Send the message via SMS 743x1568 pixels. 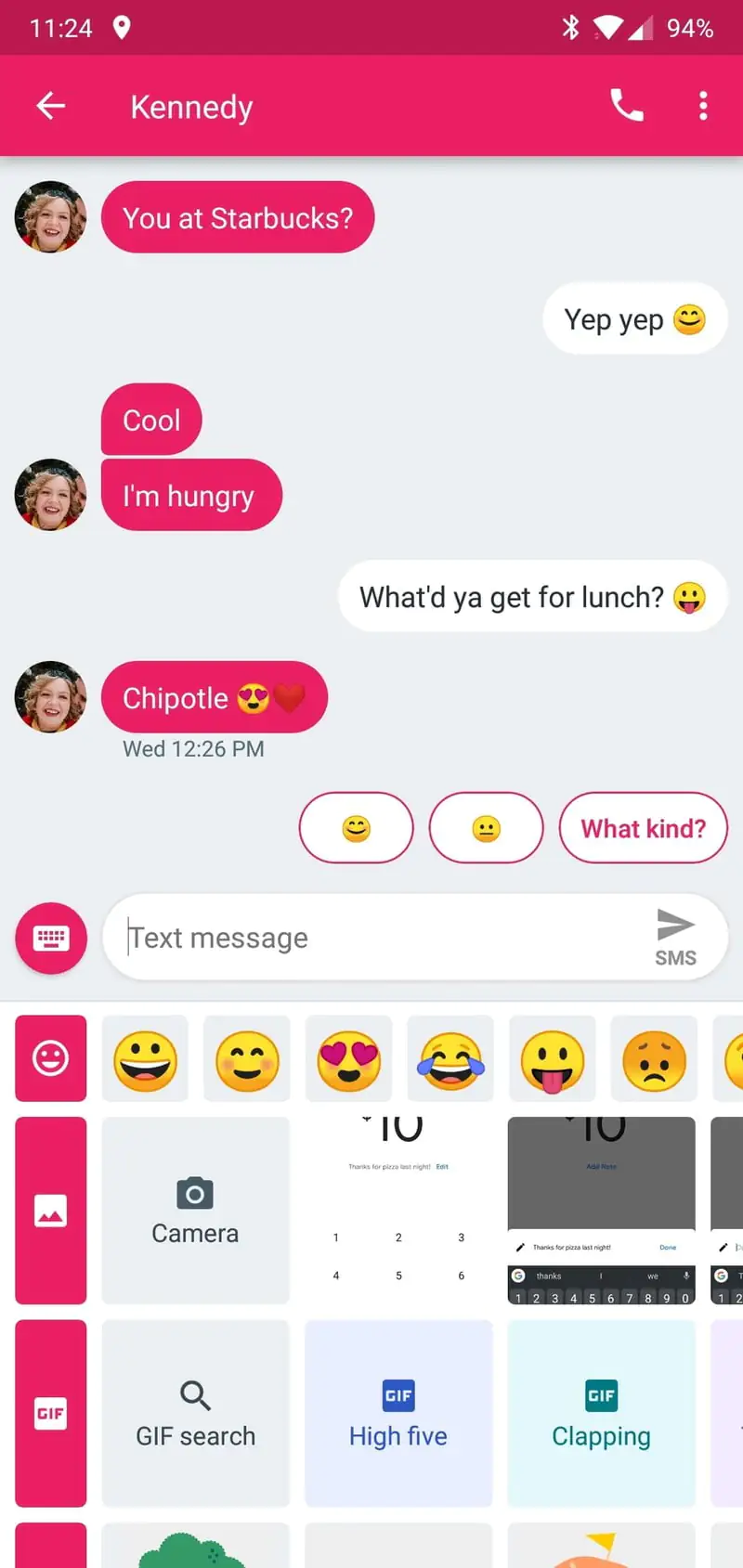[x=675, y=936]
